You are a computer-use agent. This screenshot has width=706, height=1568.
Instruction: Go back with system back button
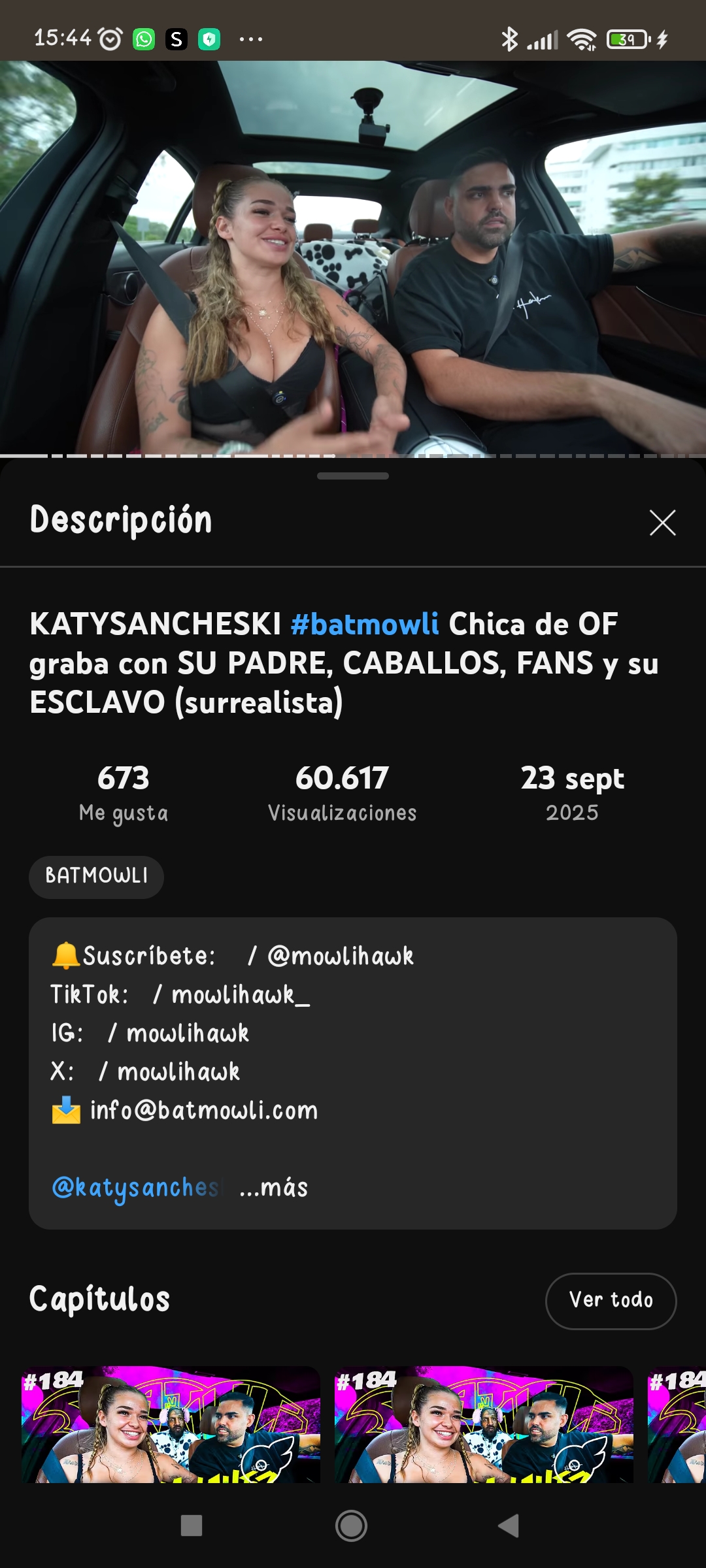[x=509, y=1526]
